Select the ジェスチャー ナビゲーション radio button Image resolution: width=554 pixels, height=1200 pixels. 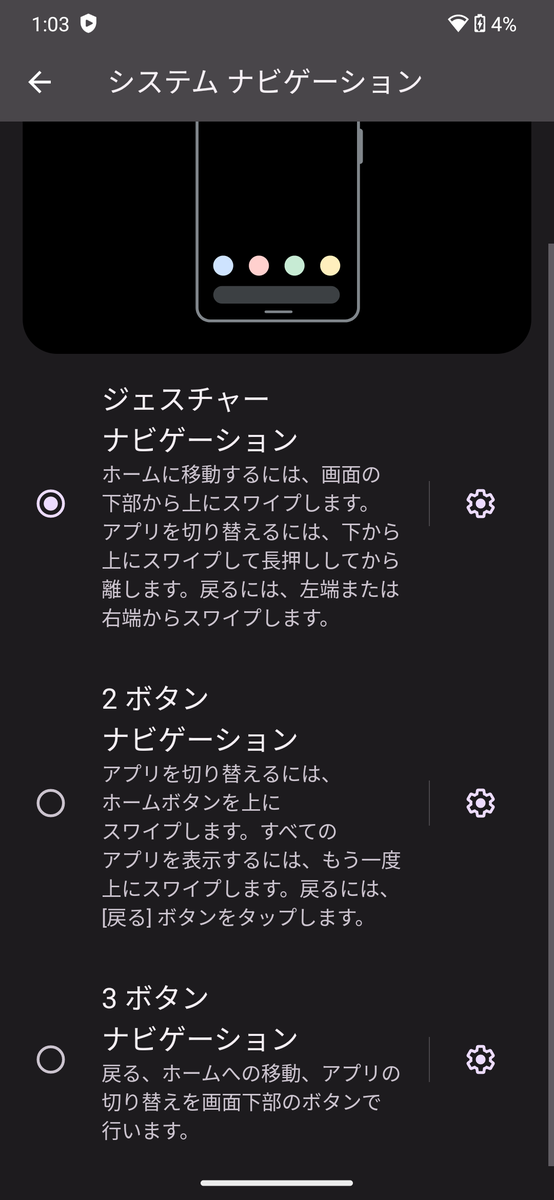[x=51, y=503]
